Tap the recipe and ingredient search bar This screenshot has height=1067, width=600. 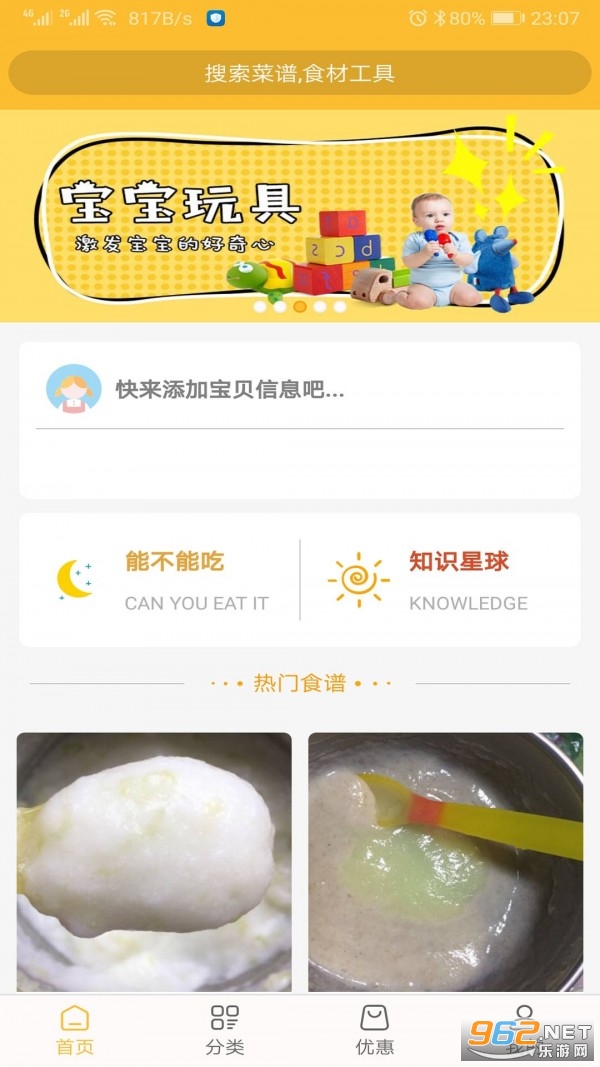tap(300, 73)
